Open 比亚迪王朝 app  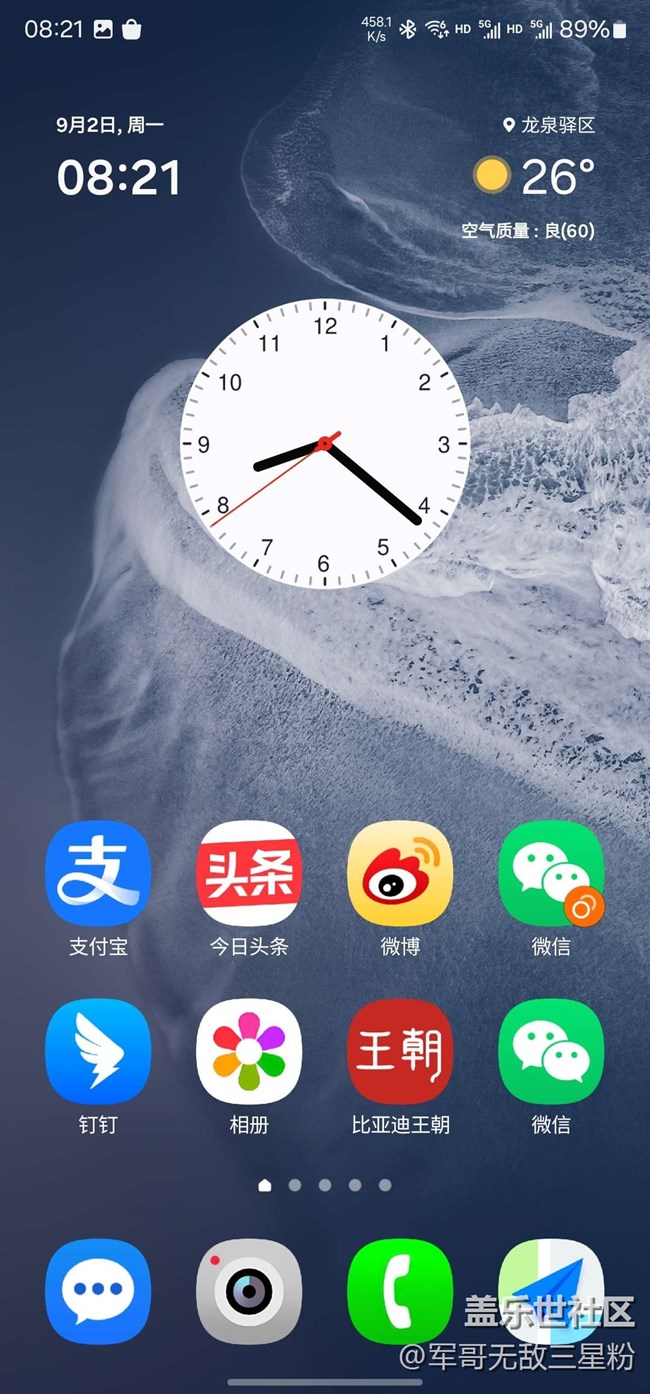click(400, 1051)
